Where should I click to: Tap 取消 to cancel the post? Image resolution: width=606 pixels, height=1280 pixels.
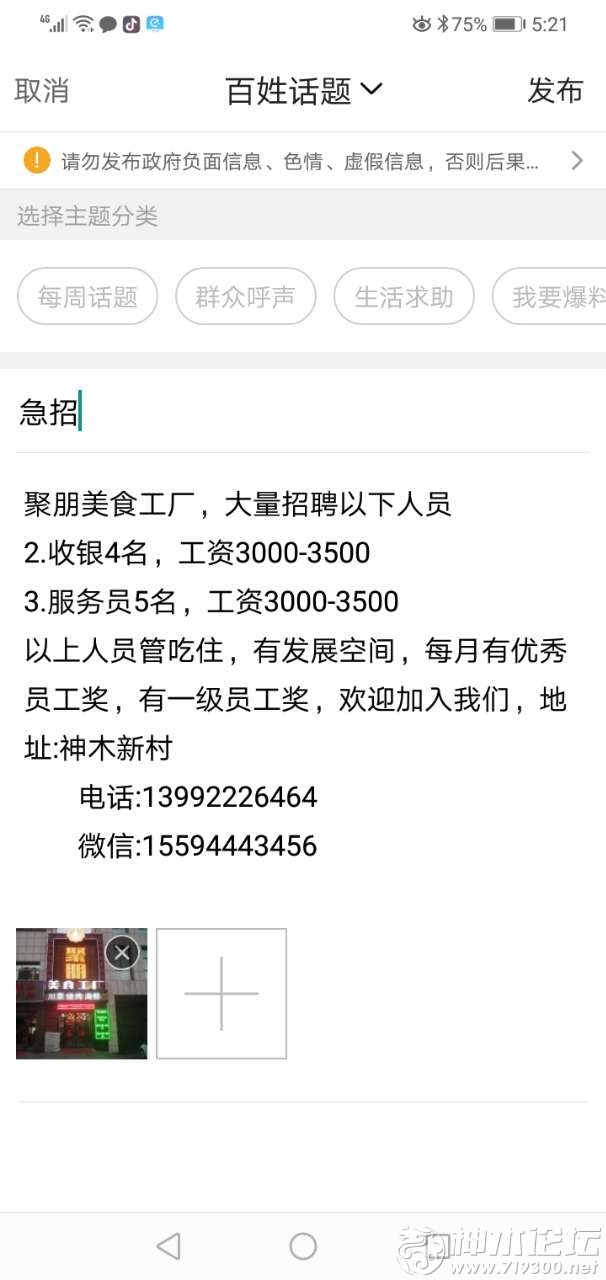[42, 91]
